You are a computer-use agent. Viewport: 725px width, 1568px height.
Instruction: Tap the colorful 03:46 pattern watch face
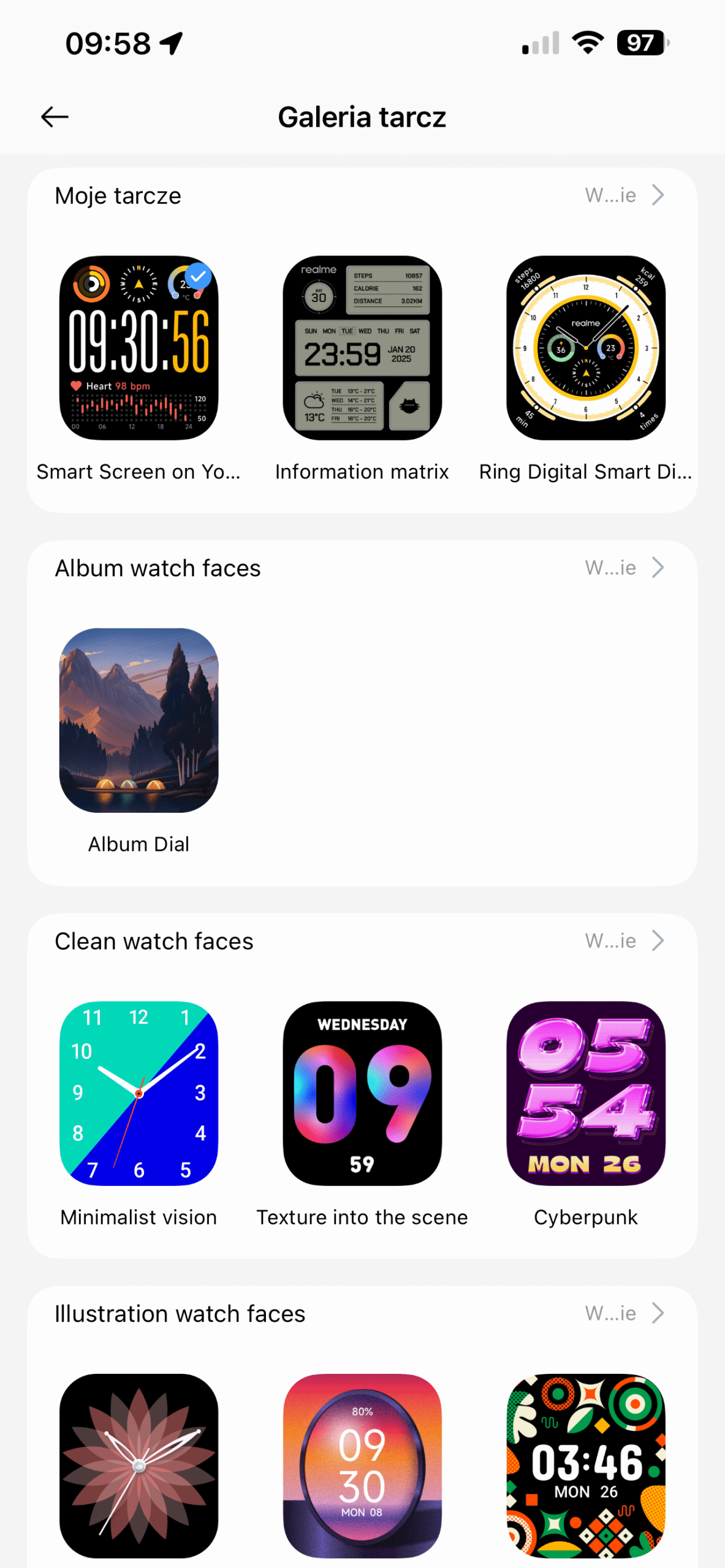point(585,1465)
